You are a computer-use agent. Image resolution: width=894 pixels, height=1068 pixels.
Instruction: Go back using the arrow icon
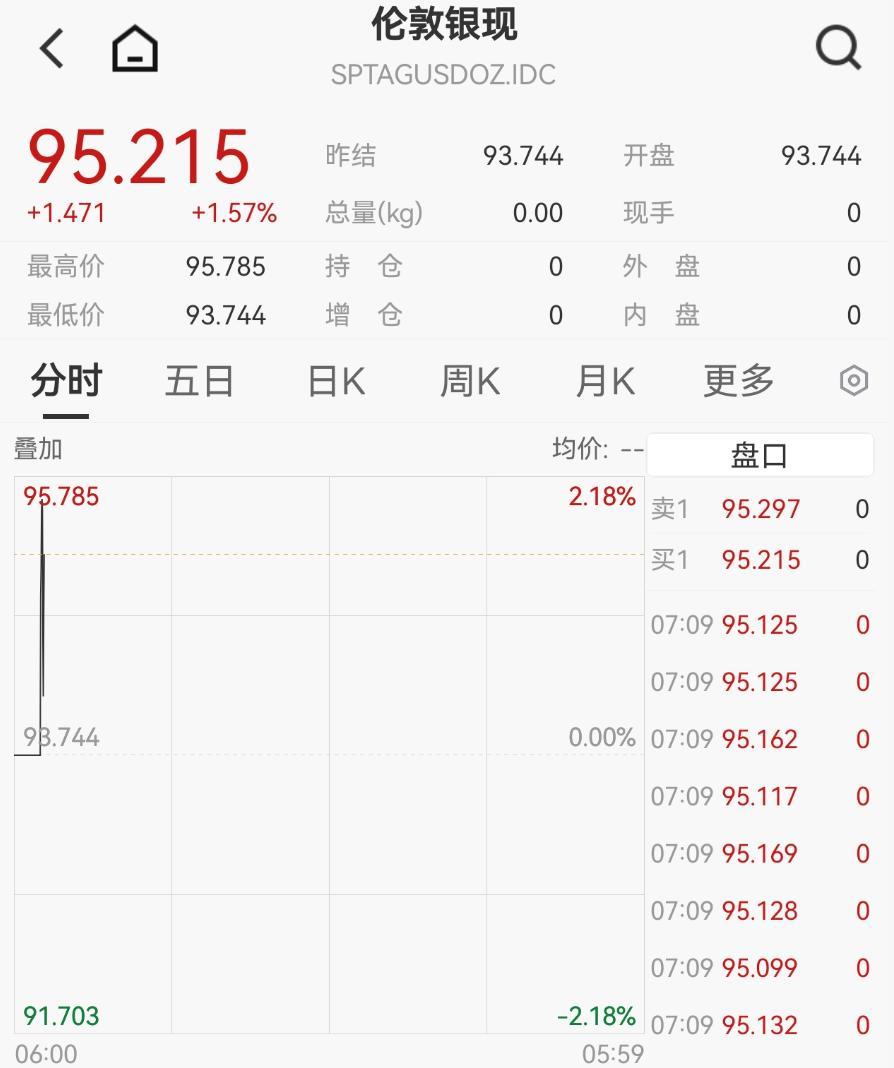[51, 48]
